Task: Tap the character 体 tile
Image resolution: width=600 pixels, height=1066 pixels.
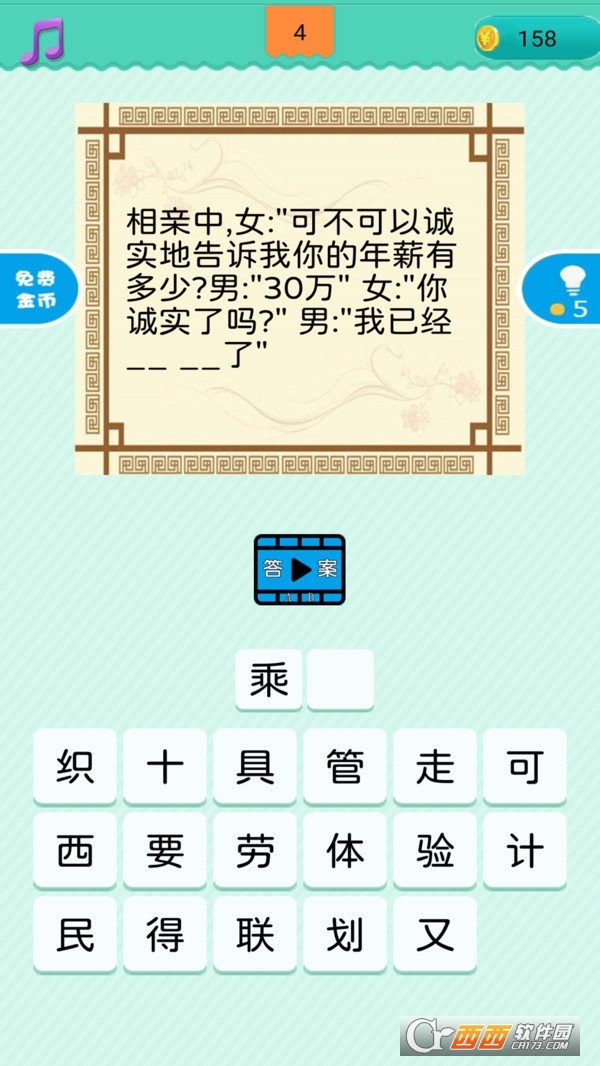Action: [x=345, y=850]
